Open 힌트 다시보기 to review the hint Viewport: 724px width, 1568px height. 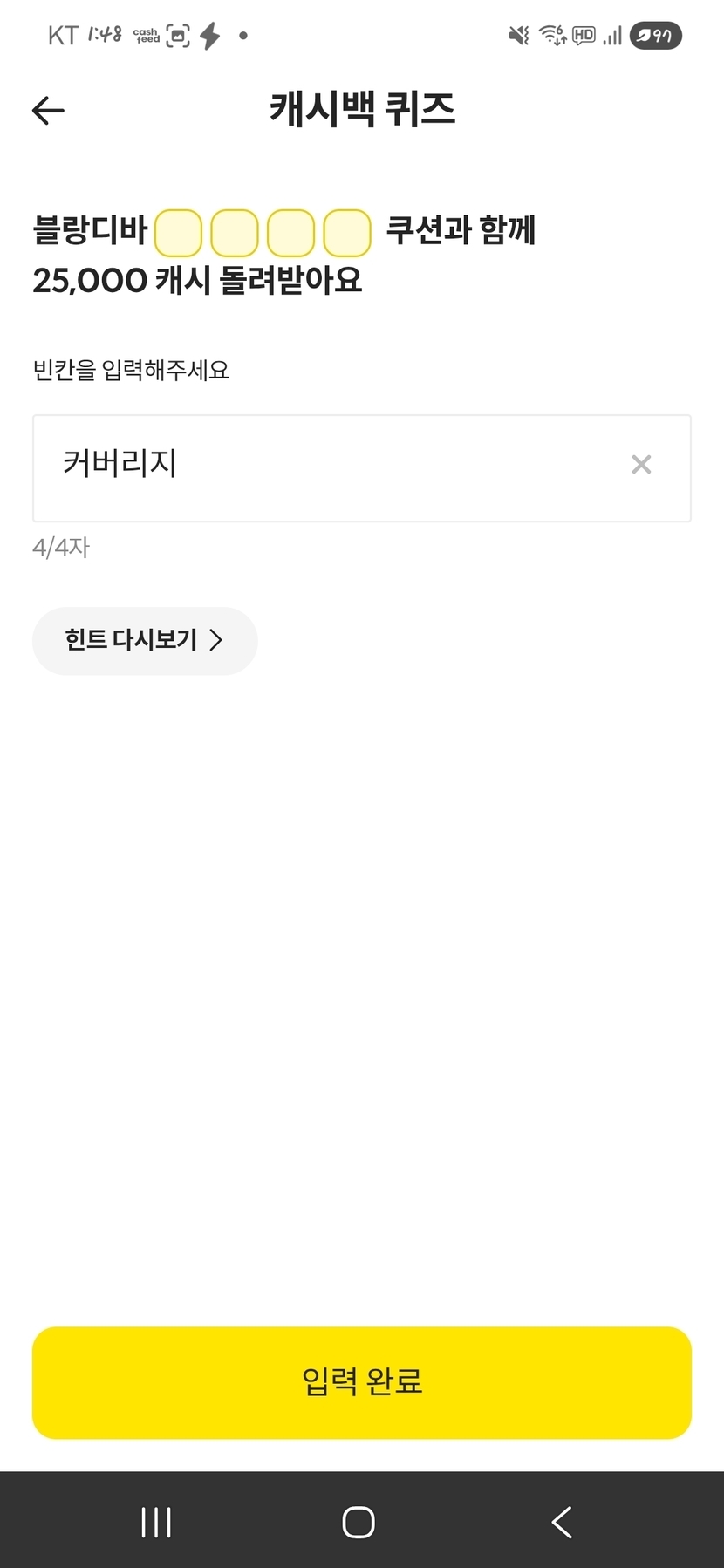(145, 641)
